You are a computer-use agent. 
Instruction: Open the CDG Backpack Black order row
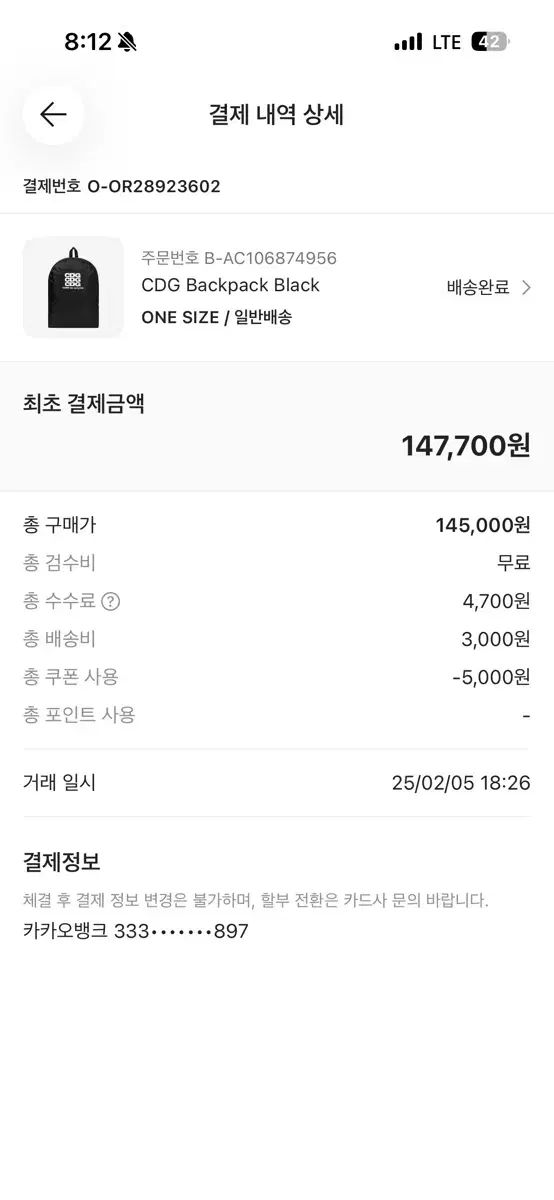(x=277, y=288)
